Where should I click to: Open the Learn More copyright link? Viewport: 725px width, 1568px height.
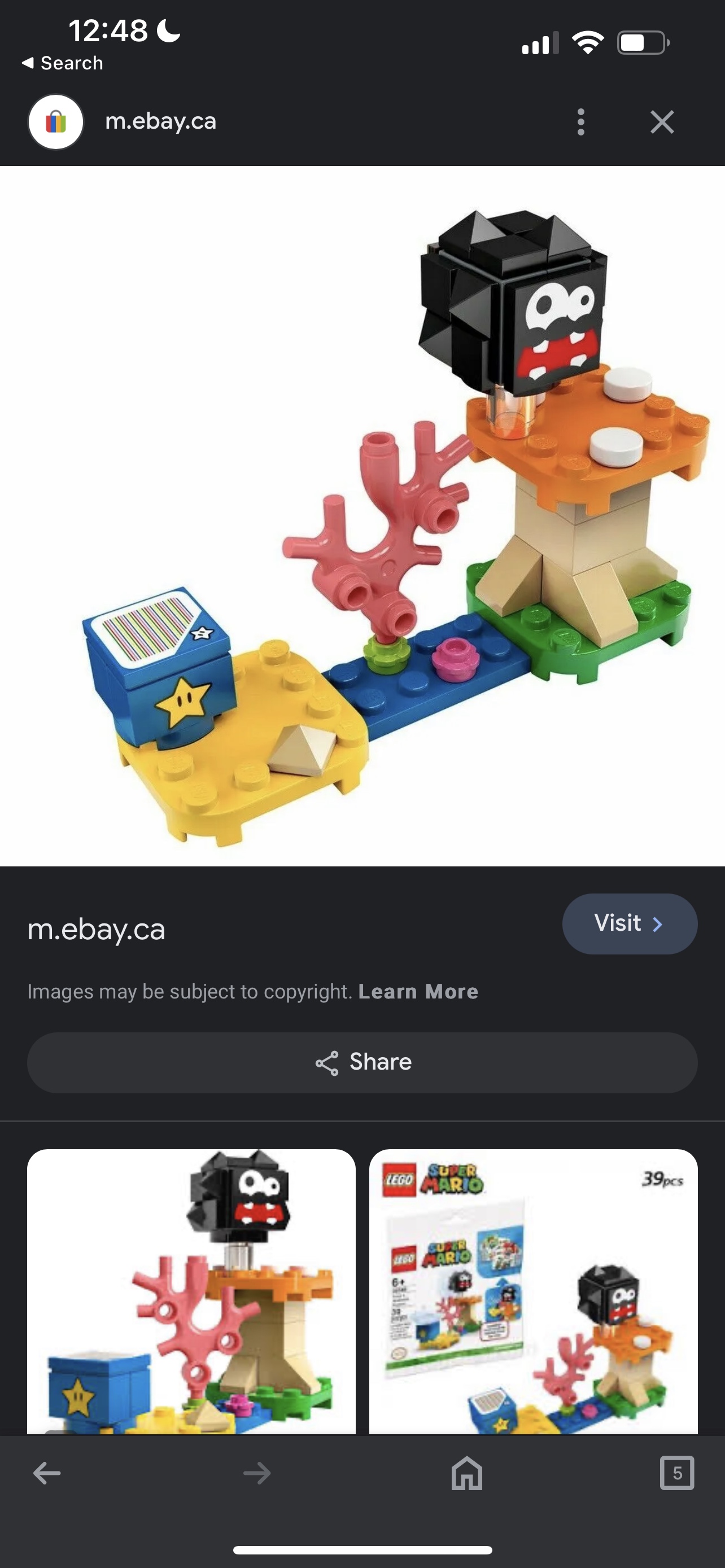[418, 992]
